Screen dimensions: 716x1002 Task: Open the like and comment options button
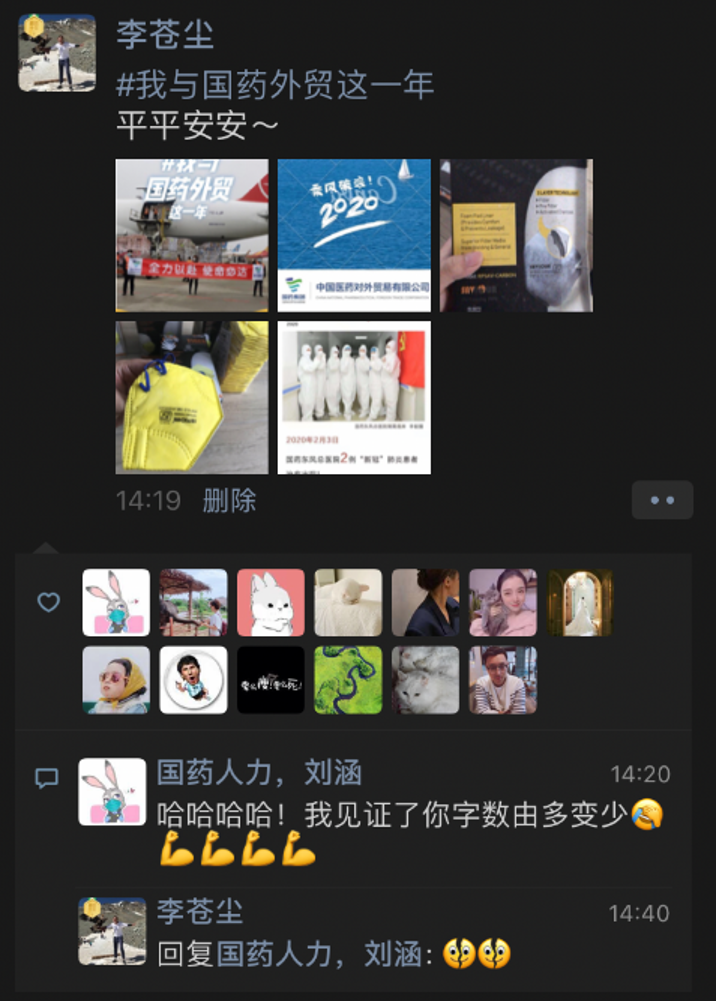[x=662, y=500]
